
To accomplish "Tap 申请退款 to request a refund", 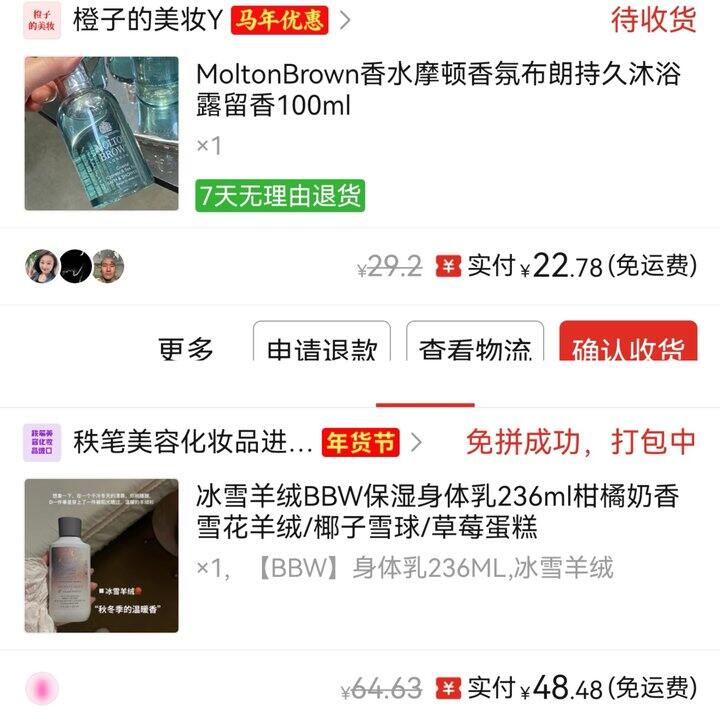I will coord(322,345).
